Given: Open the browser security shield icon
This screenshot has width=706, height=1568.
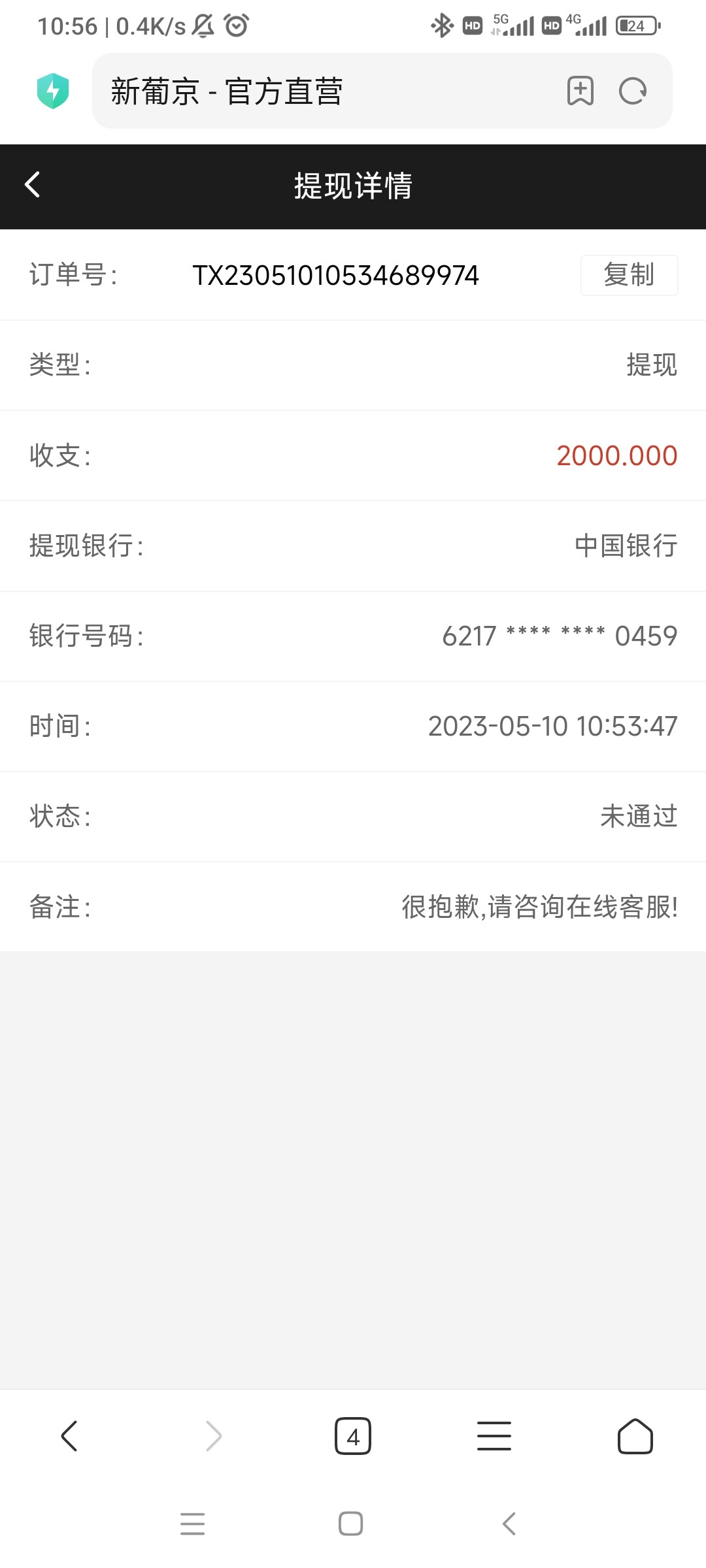Looking at the screenshot, I should click(x=53, y=91).
